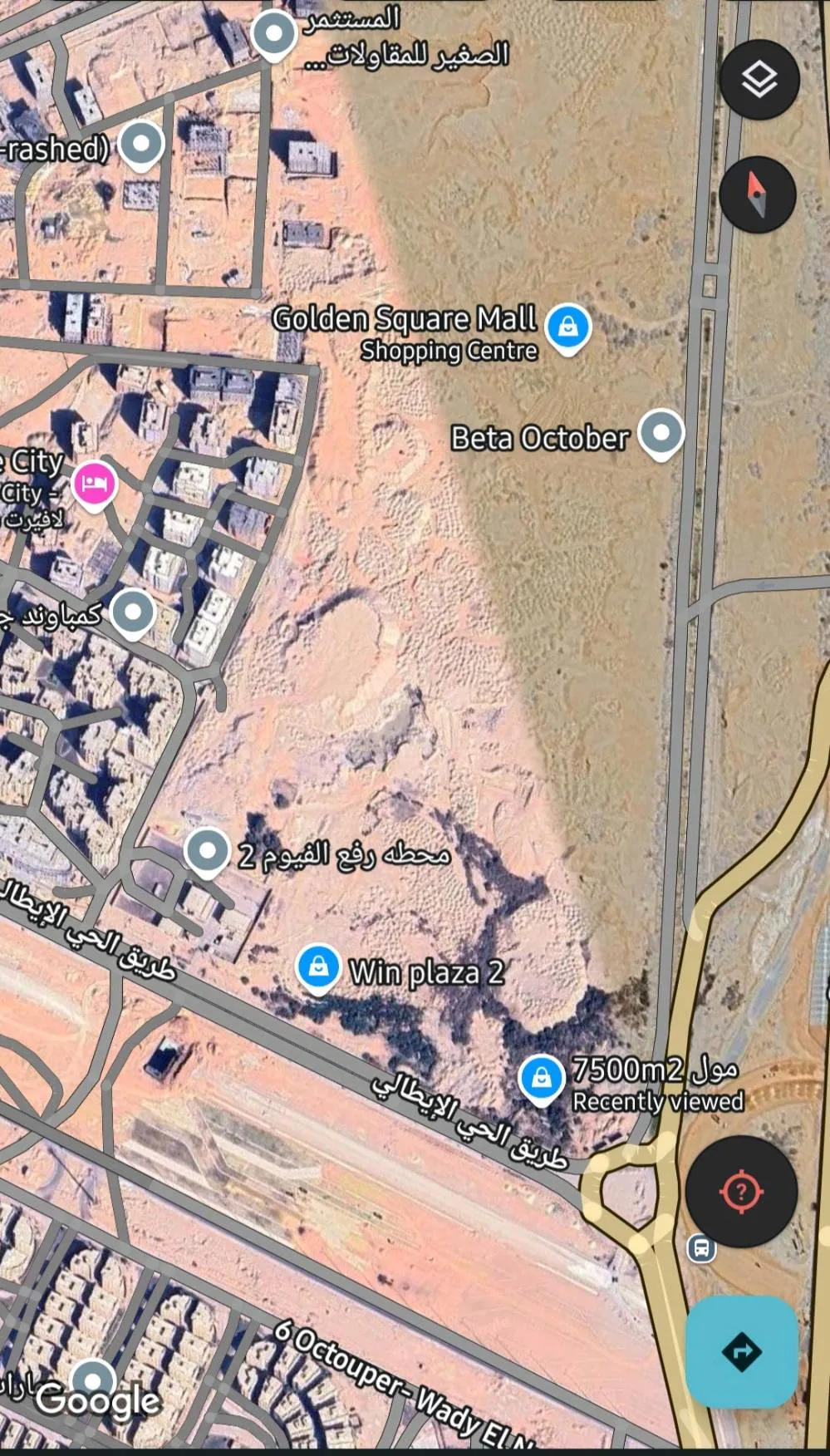This screenshot has height=1456, width=830.
Task: Open the directions button
Action: (741, 1352)
